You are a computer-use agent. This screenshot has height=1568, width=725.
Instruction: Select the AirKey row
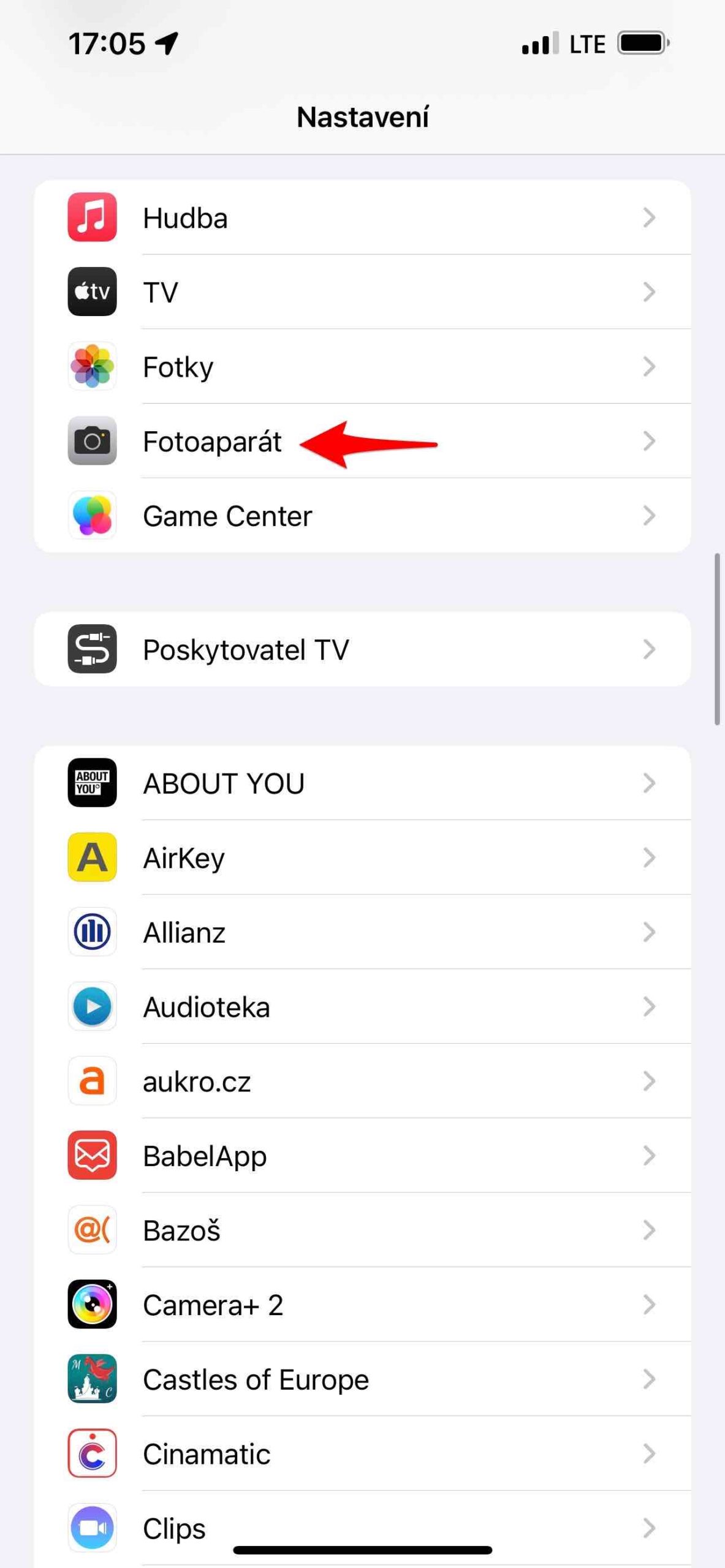click(362, 858)
